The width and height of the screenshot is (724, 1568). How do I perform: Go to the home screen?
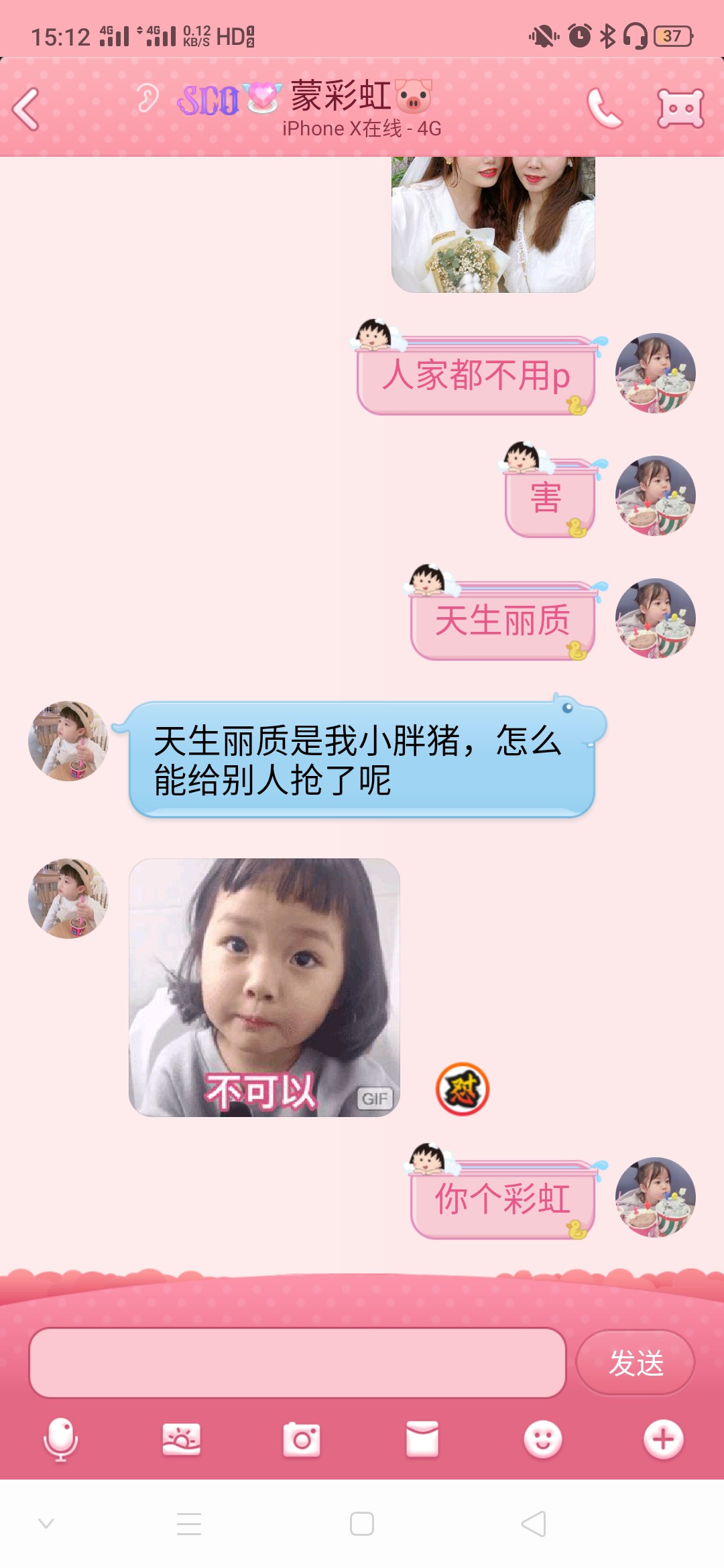362,1524
